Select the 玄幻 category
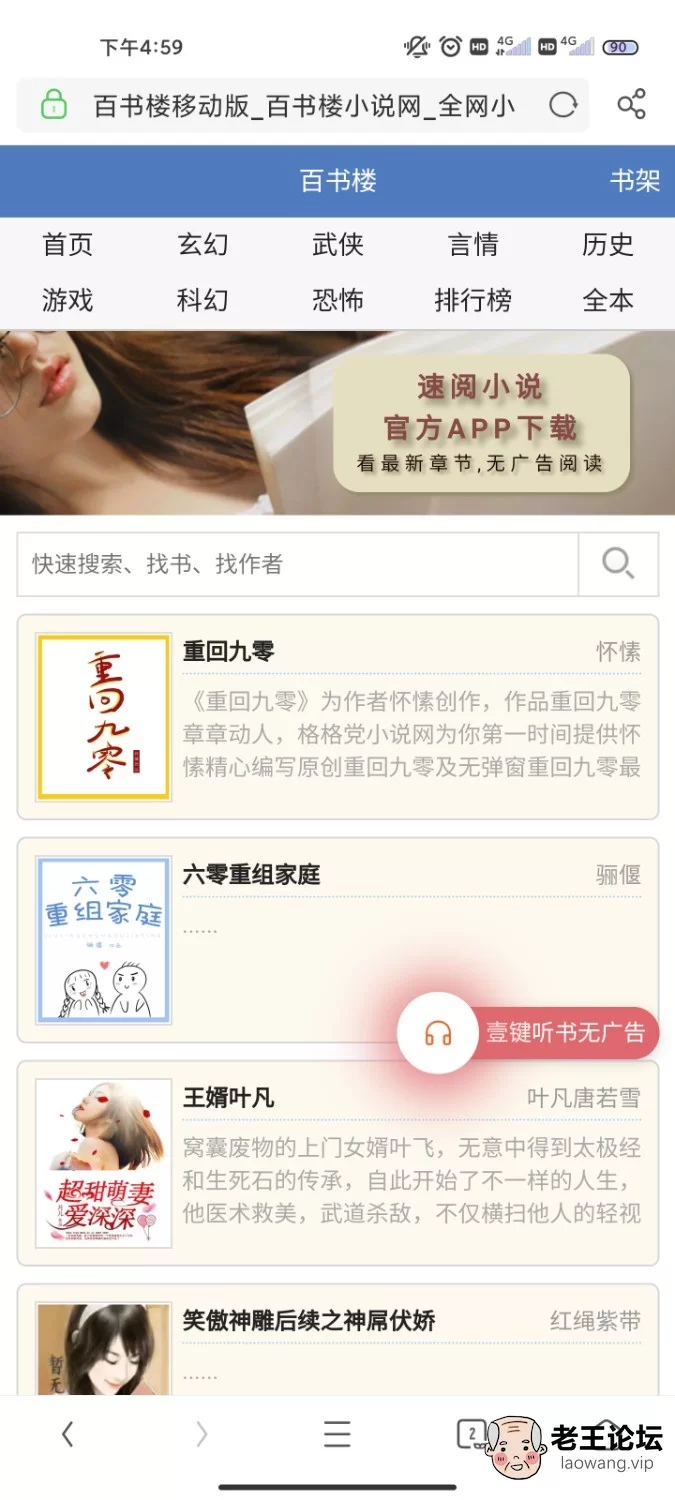The width and height of the screenshot is (675, 1500). point(203,245)
